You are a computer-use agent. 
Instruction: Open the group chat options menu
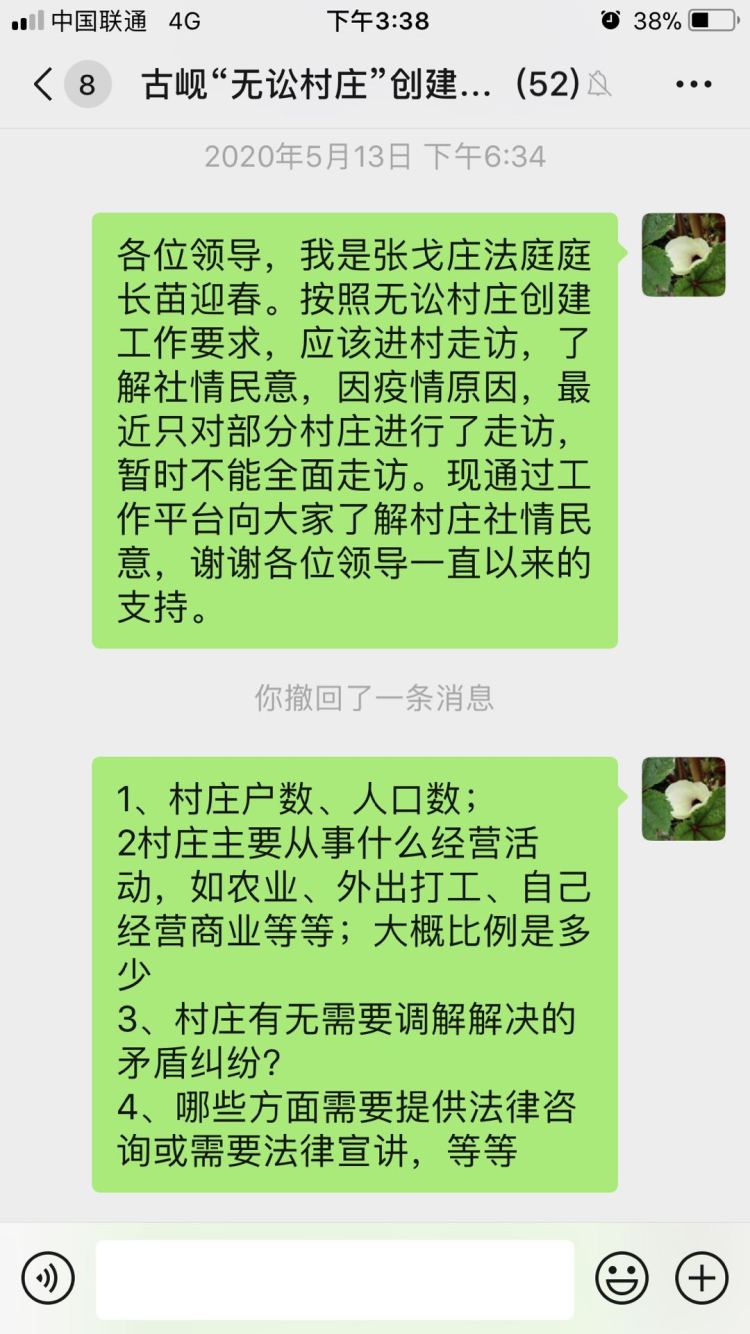click(693, 85)
